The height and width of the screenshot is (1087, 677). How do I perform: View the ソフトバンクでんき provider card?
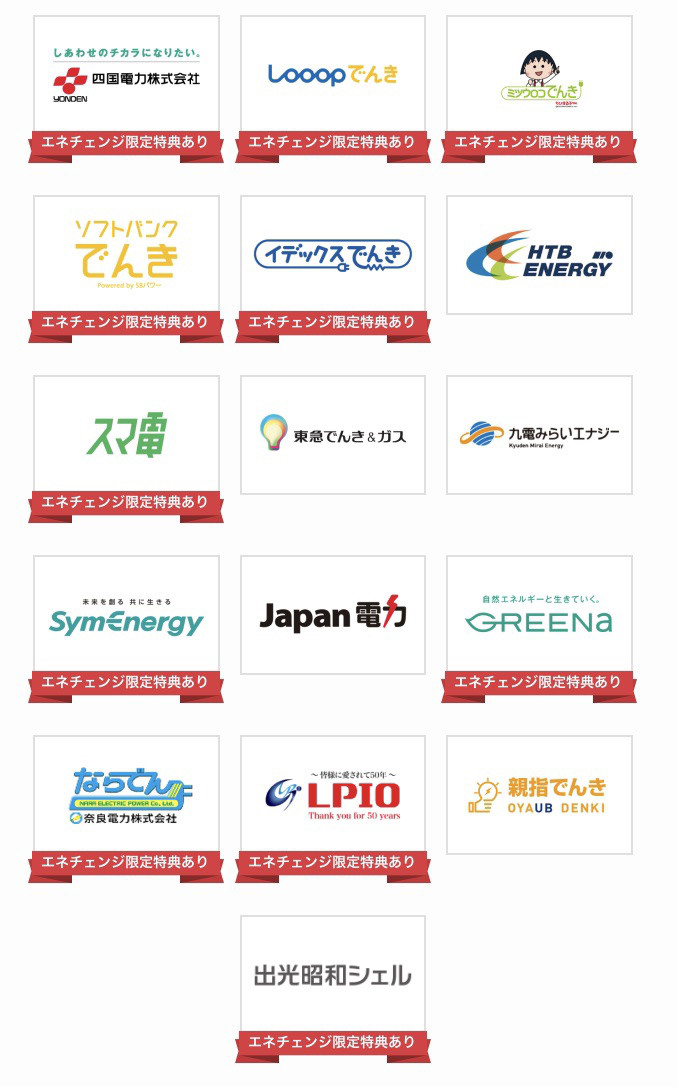click(x=126, y=256)
